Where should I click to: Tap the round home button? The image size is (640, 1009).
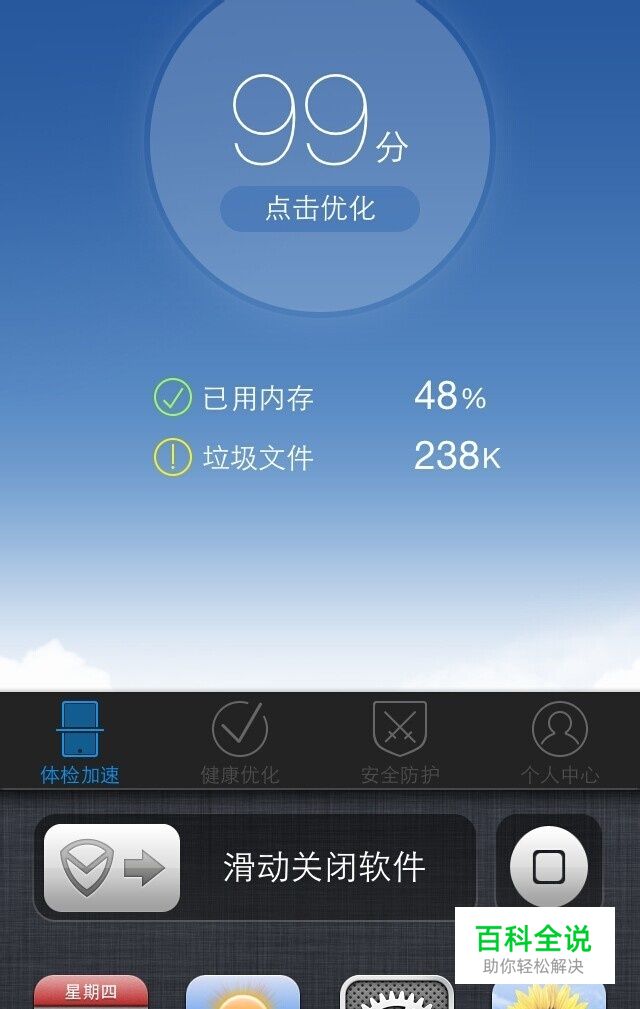click(x=549, y=866)
